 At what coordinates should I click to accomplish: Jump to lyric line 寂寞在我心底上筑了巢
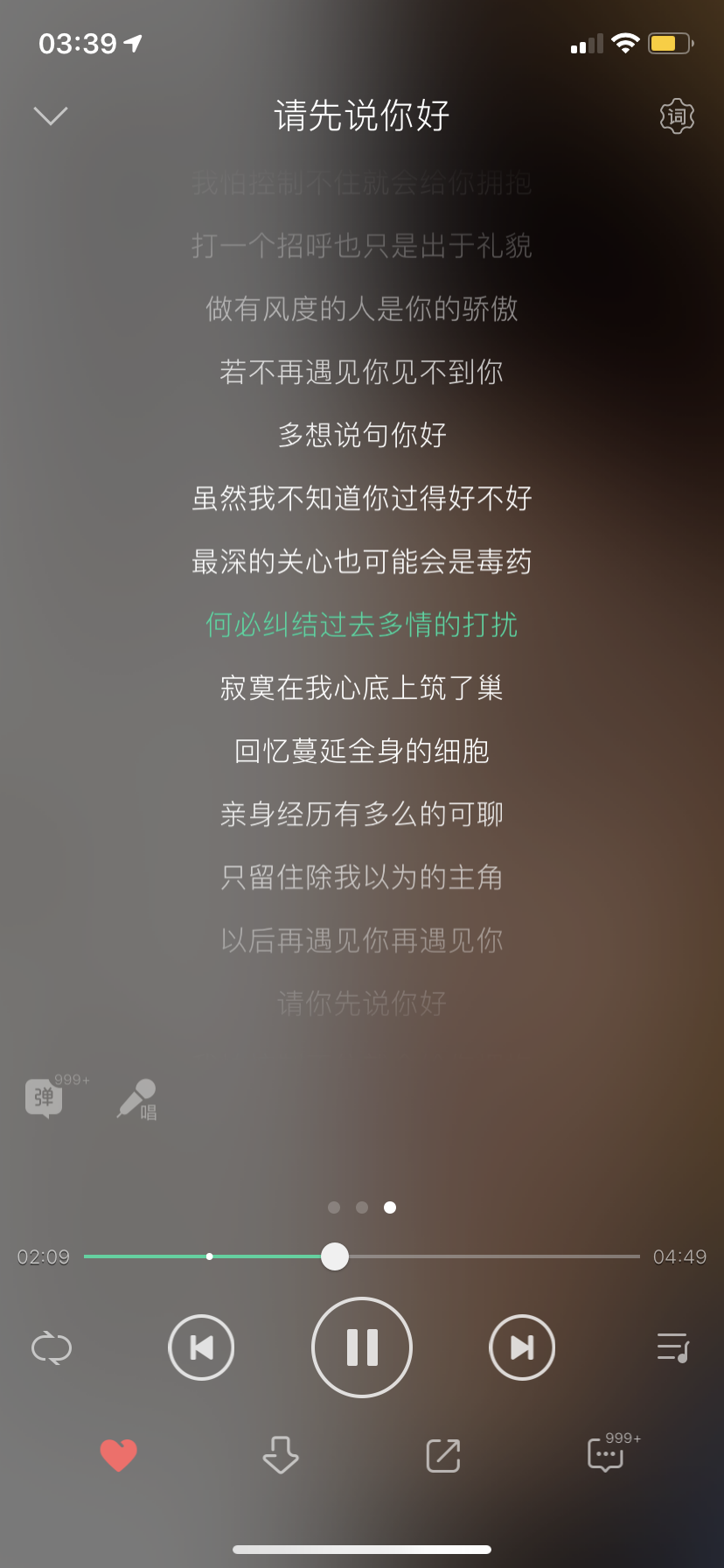pyautogui.click(x=362, y=688)
